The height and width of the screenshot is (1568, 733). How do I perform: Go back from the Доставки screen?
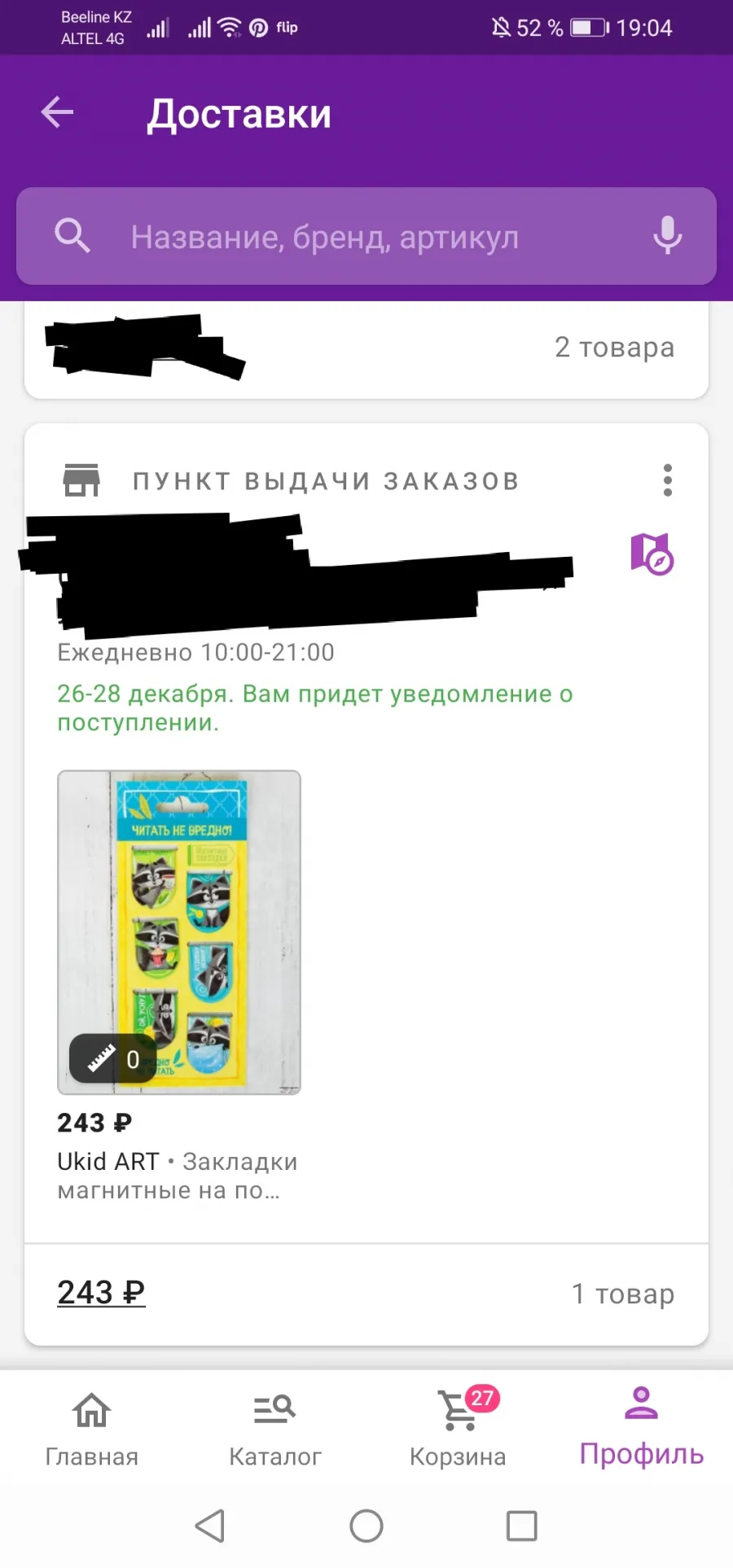pyautogui.click(x=57, y=112)
